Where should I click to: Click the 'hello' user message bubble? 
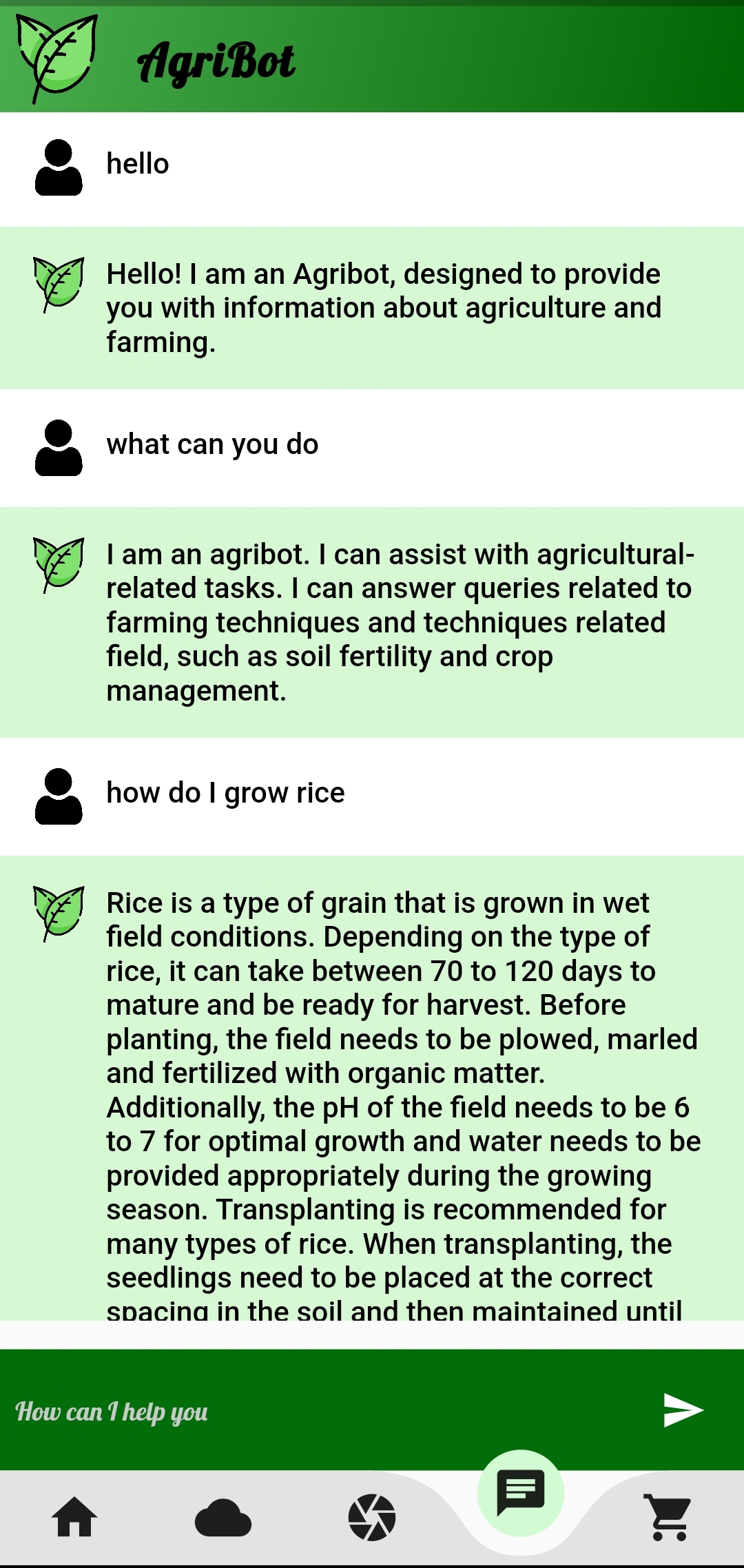(138, 164)
